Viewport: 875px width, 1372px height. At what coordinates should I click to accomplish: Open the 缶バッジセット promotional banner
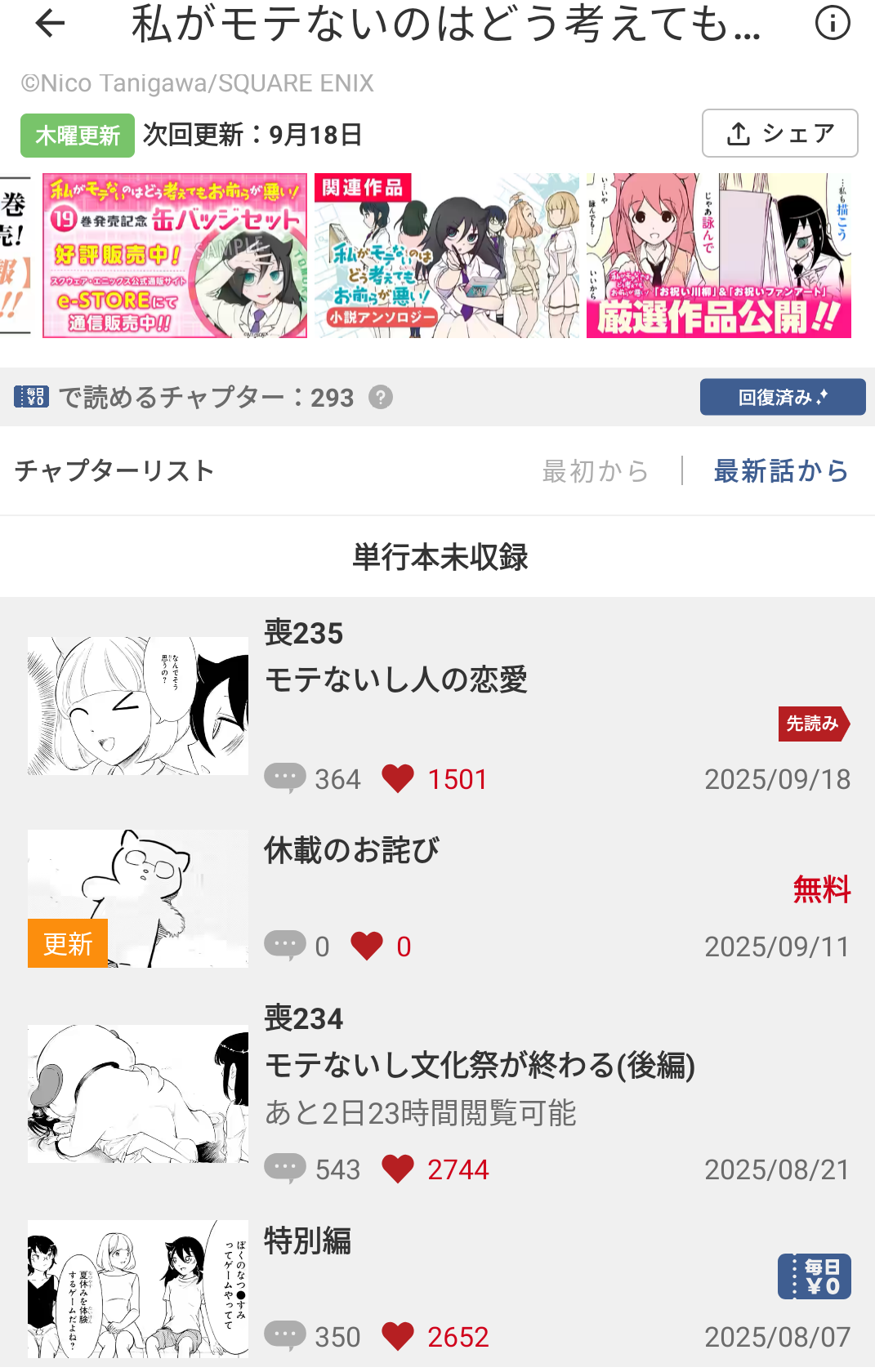pyautogui.click(x=175, y=256)
